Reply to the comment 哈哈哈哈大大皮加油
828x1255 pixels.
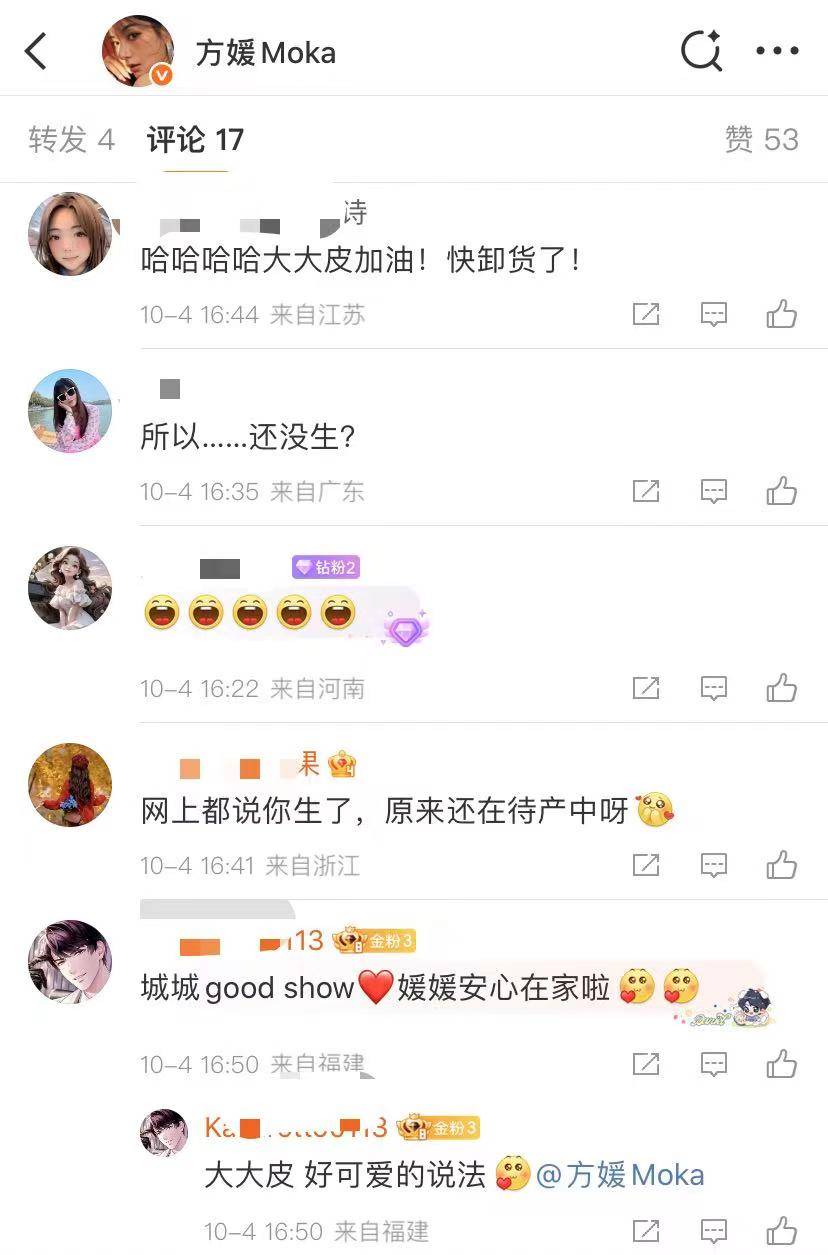pos(713,314)
